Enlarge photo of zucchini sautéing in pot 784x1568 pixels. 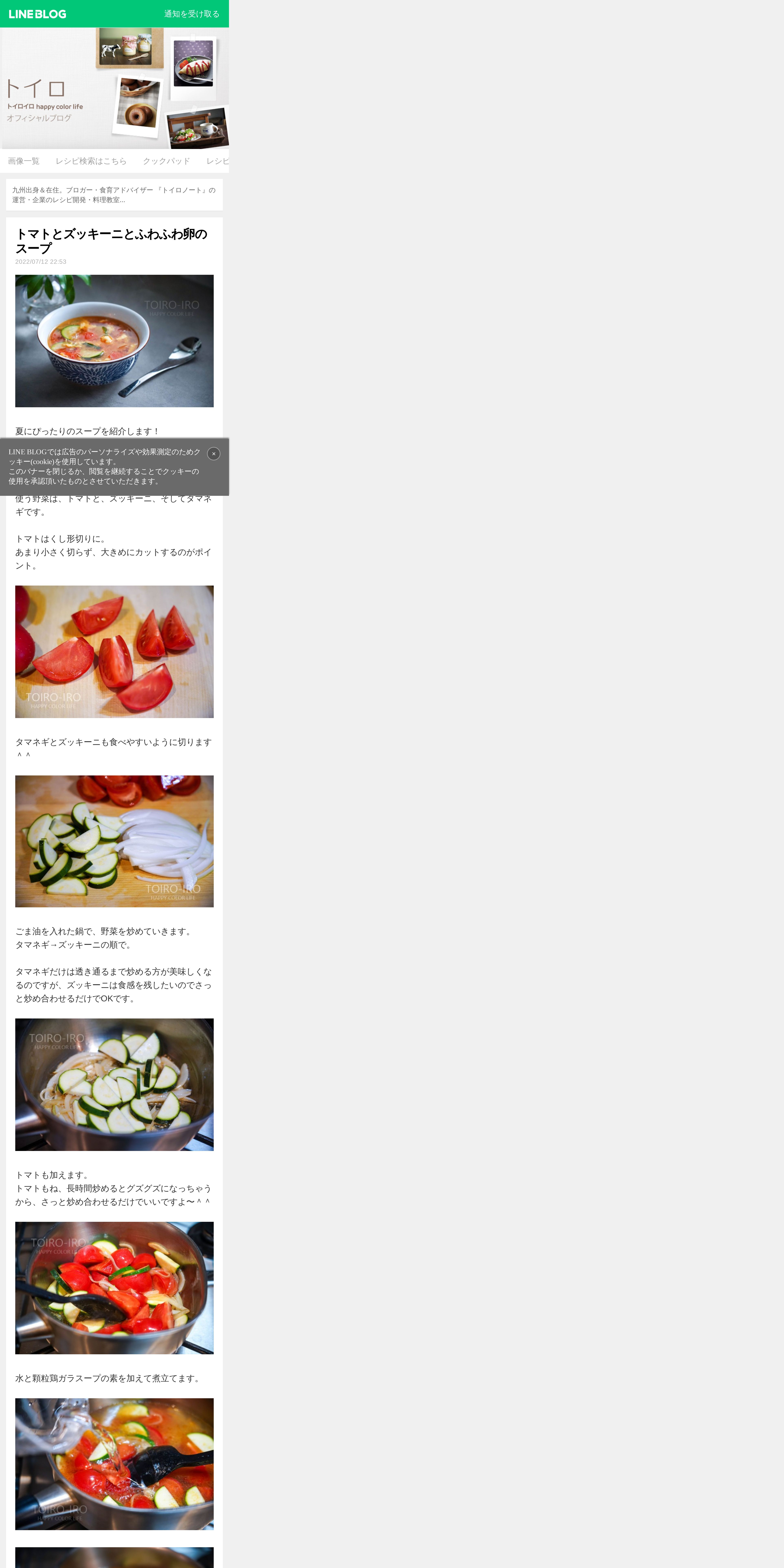pyautogui.click(x=114, y=1085)
